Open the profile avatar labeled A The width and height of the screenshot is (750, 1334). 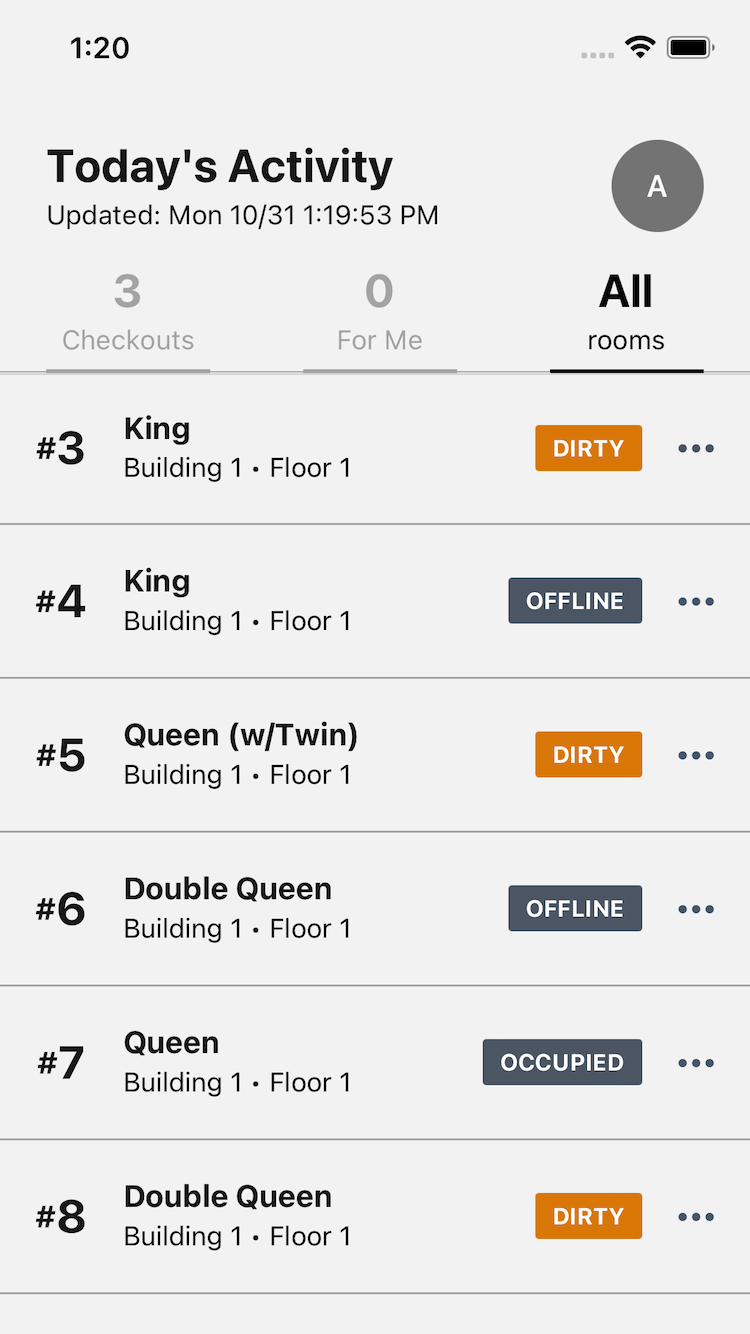click(657, 186)
